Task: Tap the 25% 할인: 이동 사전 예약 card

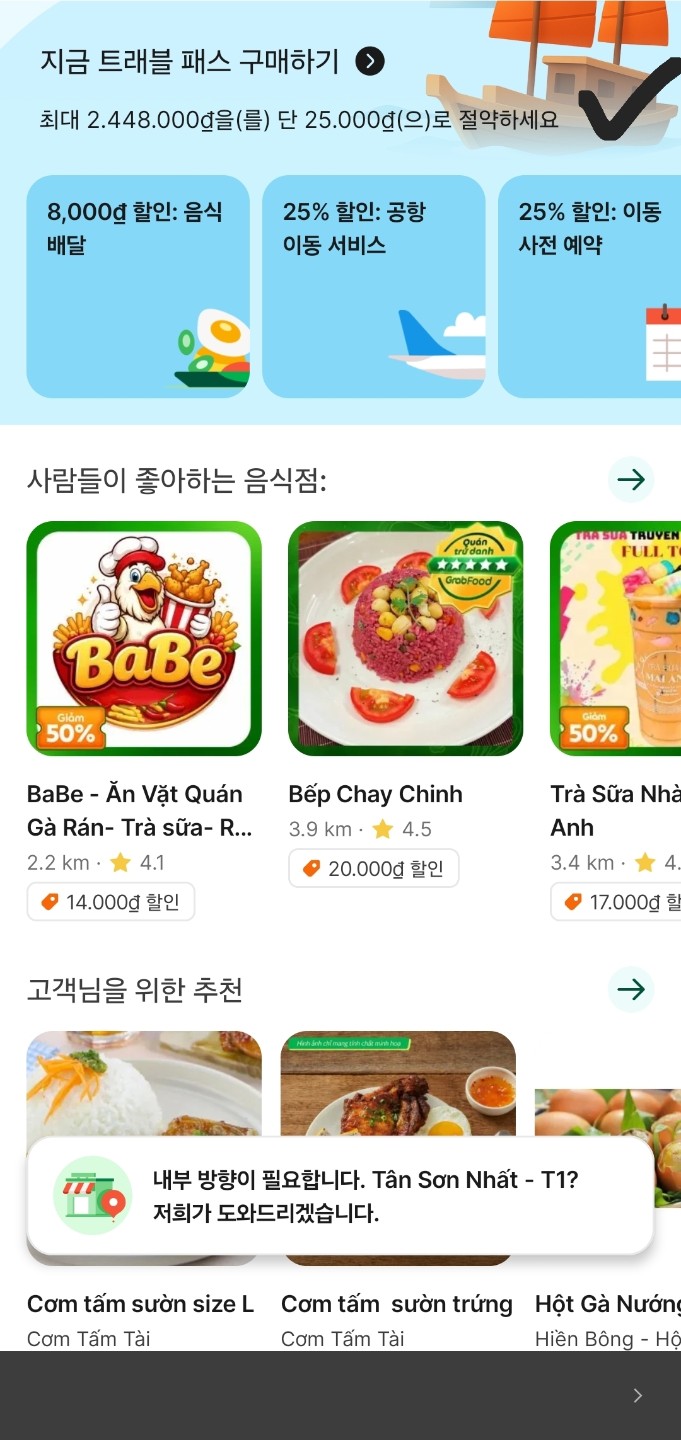Action: click(x=589, y=286)
